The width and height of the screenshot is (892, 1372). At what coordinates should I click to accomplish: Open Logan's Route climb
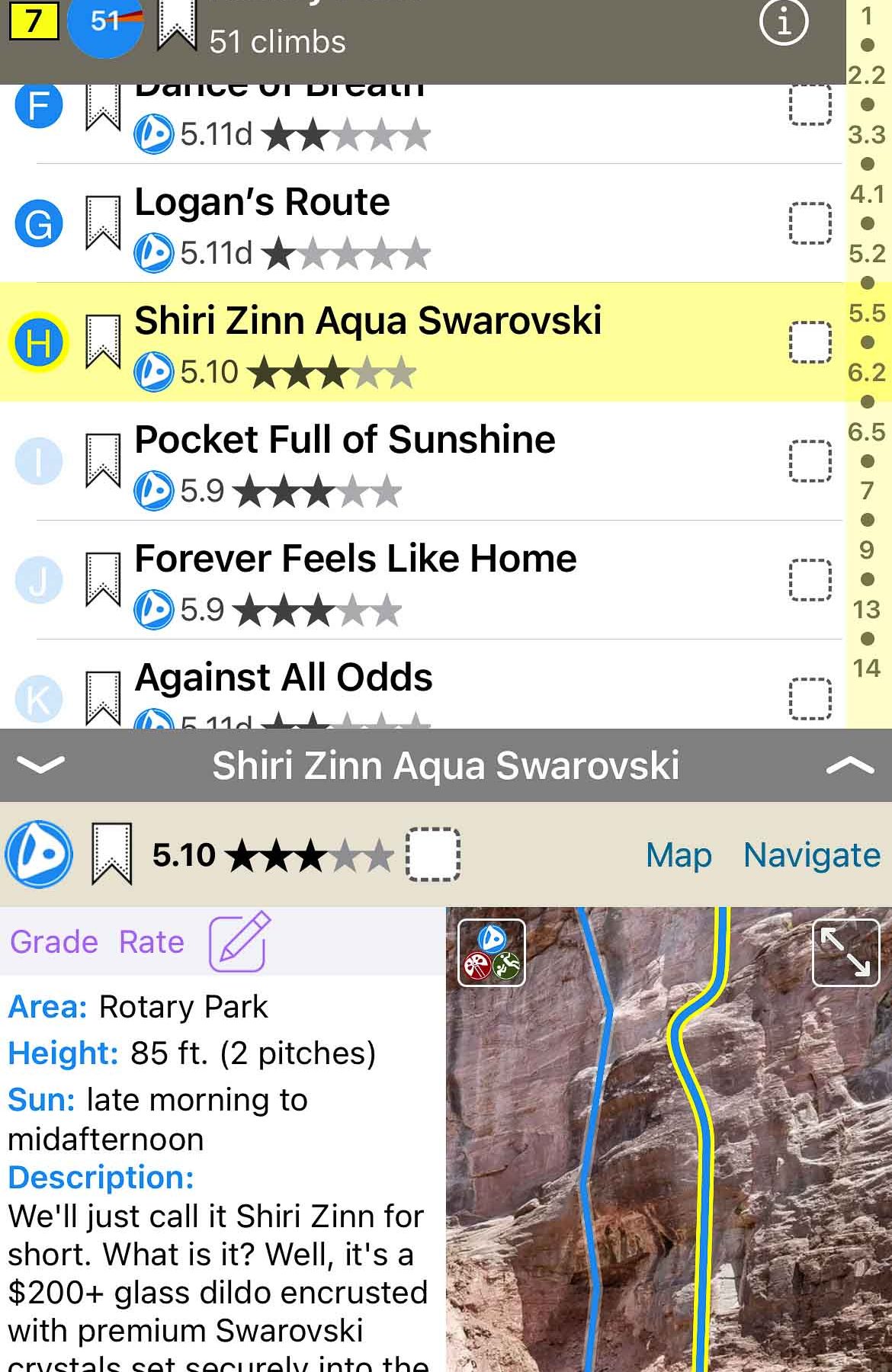(262, 204)
